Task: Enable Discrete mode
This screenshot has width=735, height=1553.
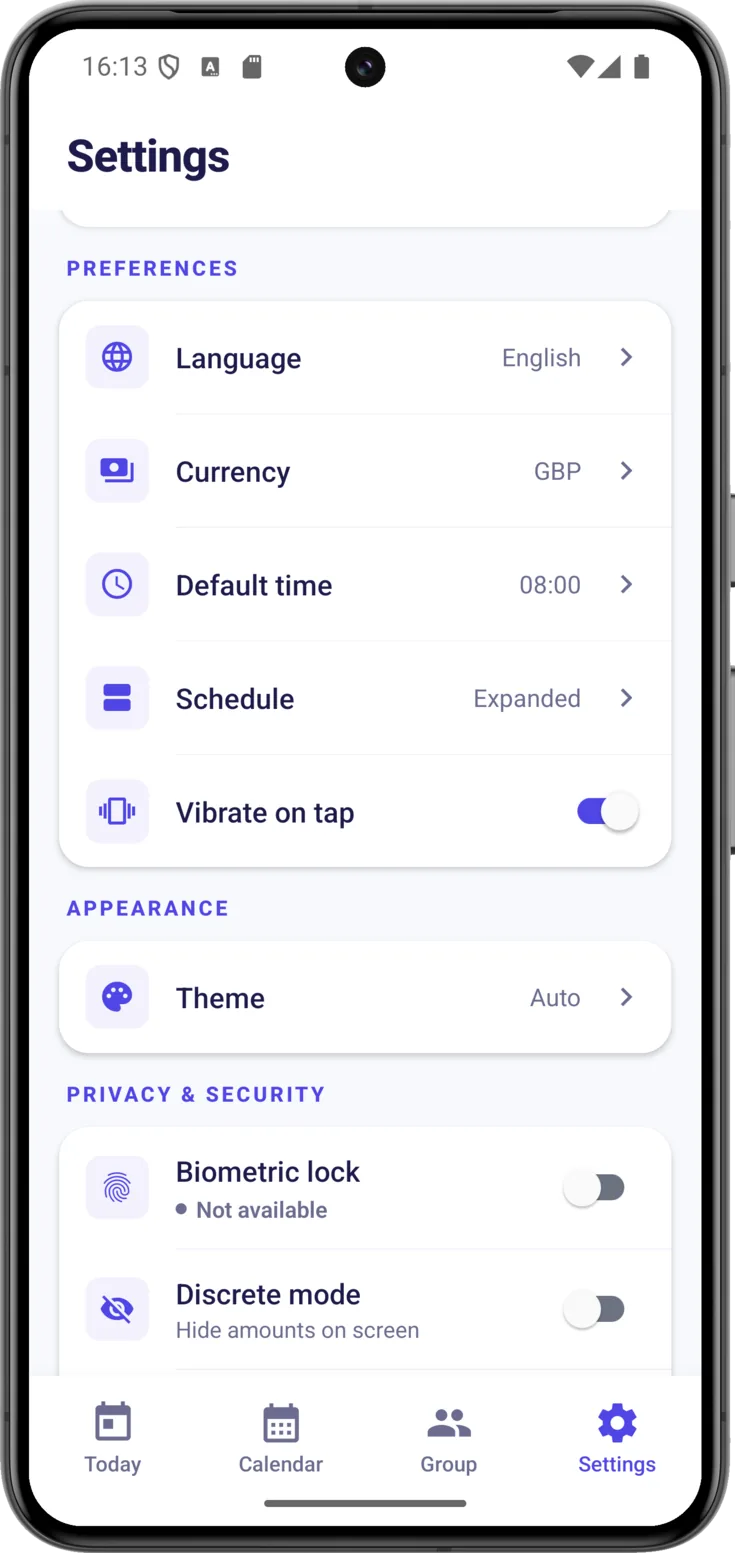Action: pos(594,1309)
